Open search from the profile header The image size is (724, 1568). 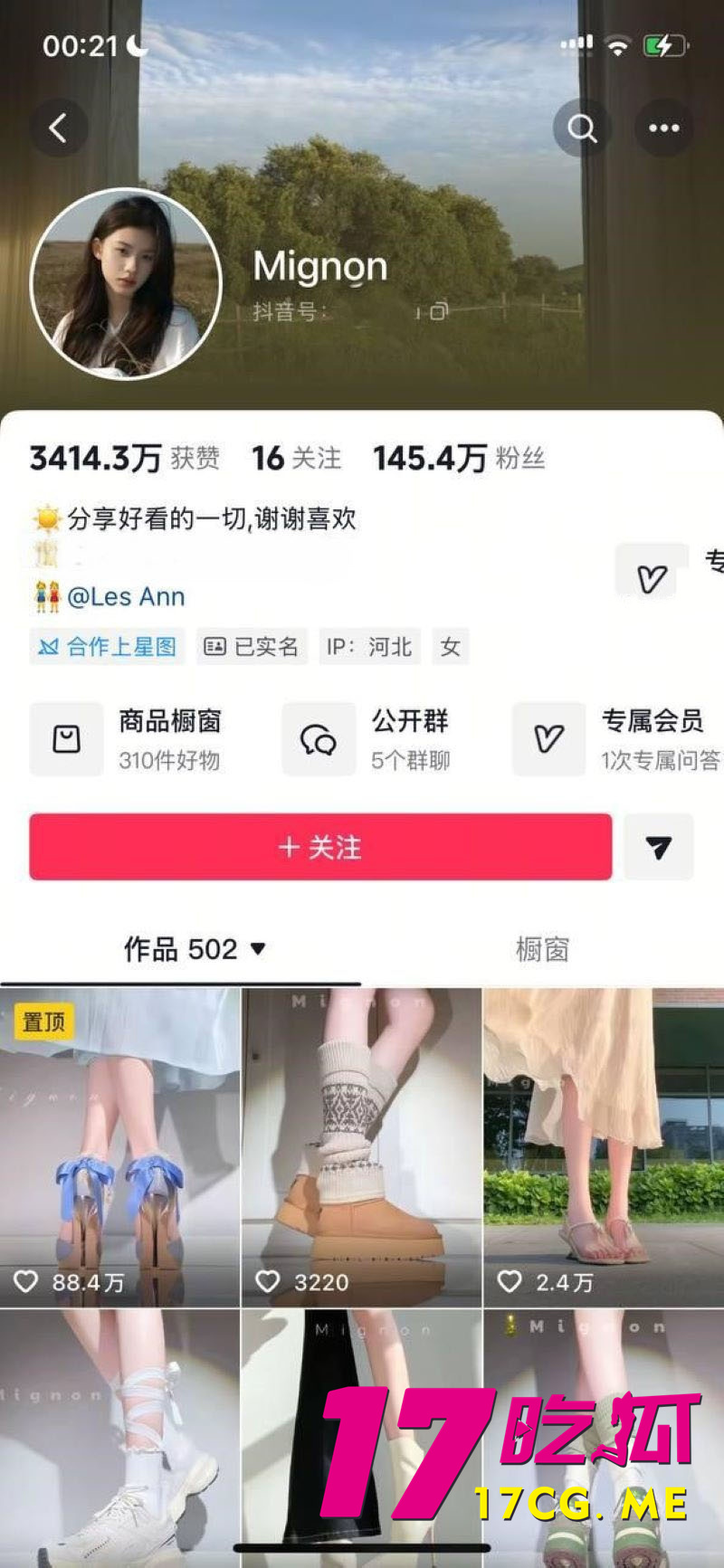point(582,128)
